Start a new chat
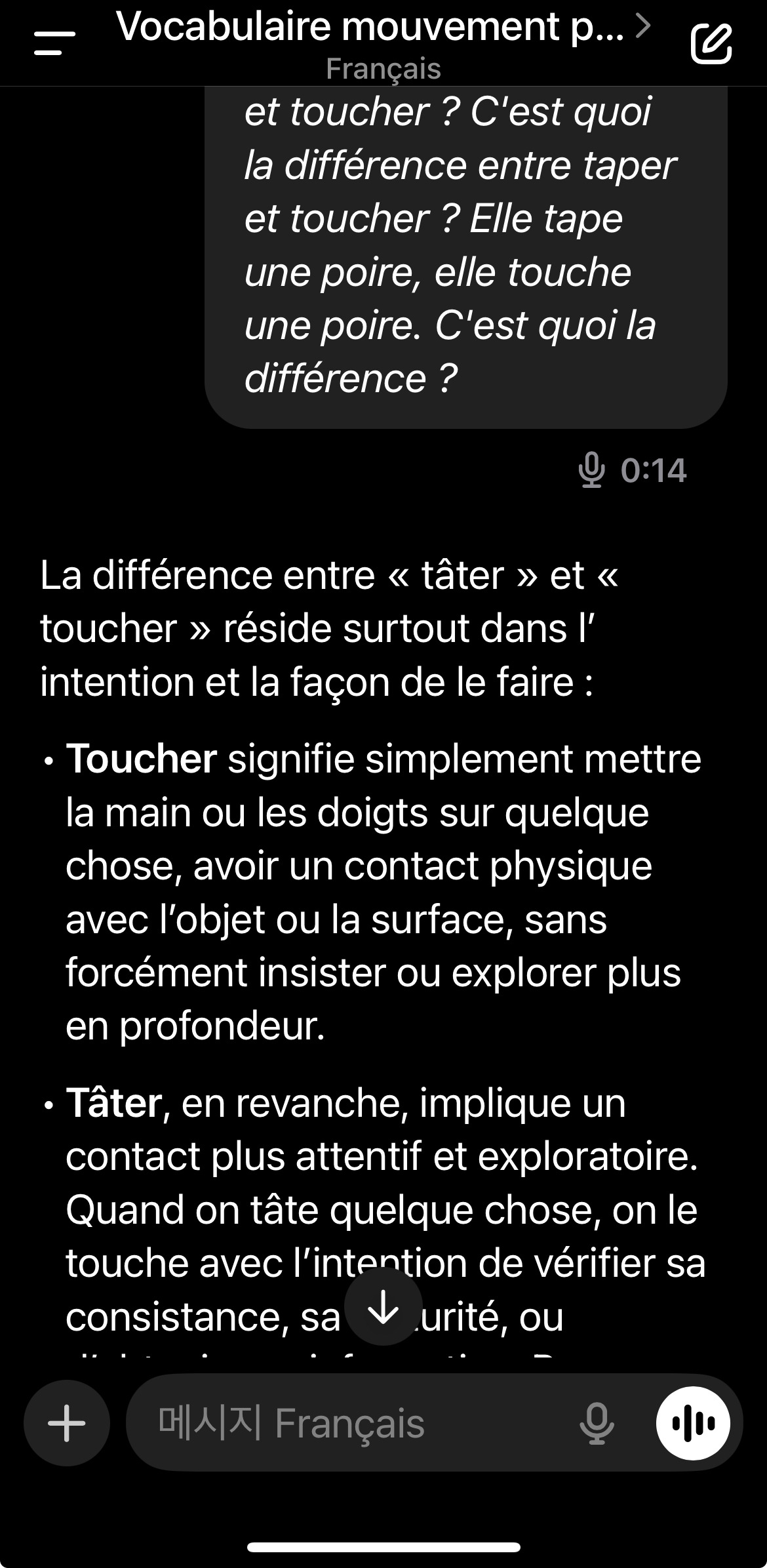Viewport: 767px width, 1568px height. (x=711, y=43)
